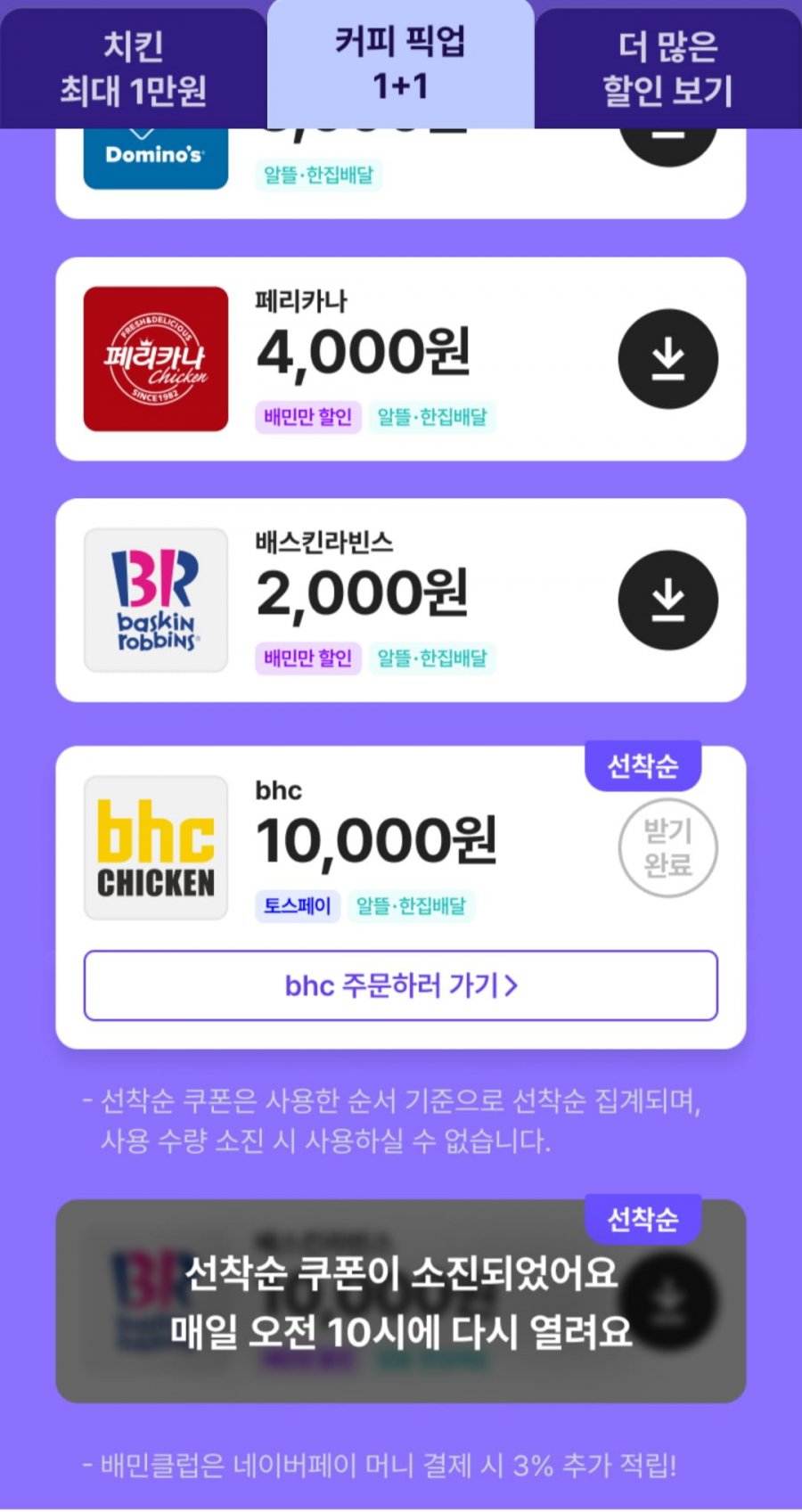The height and width of the screenshot is (1512, 802).
Task: Tap the 받기 완료 button on bhc coupon
Action: click(667, 847)
